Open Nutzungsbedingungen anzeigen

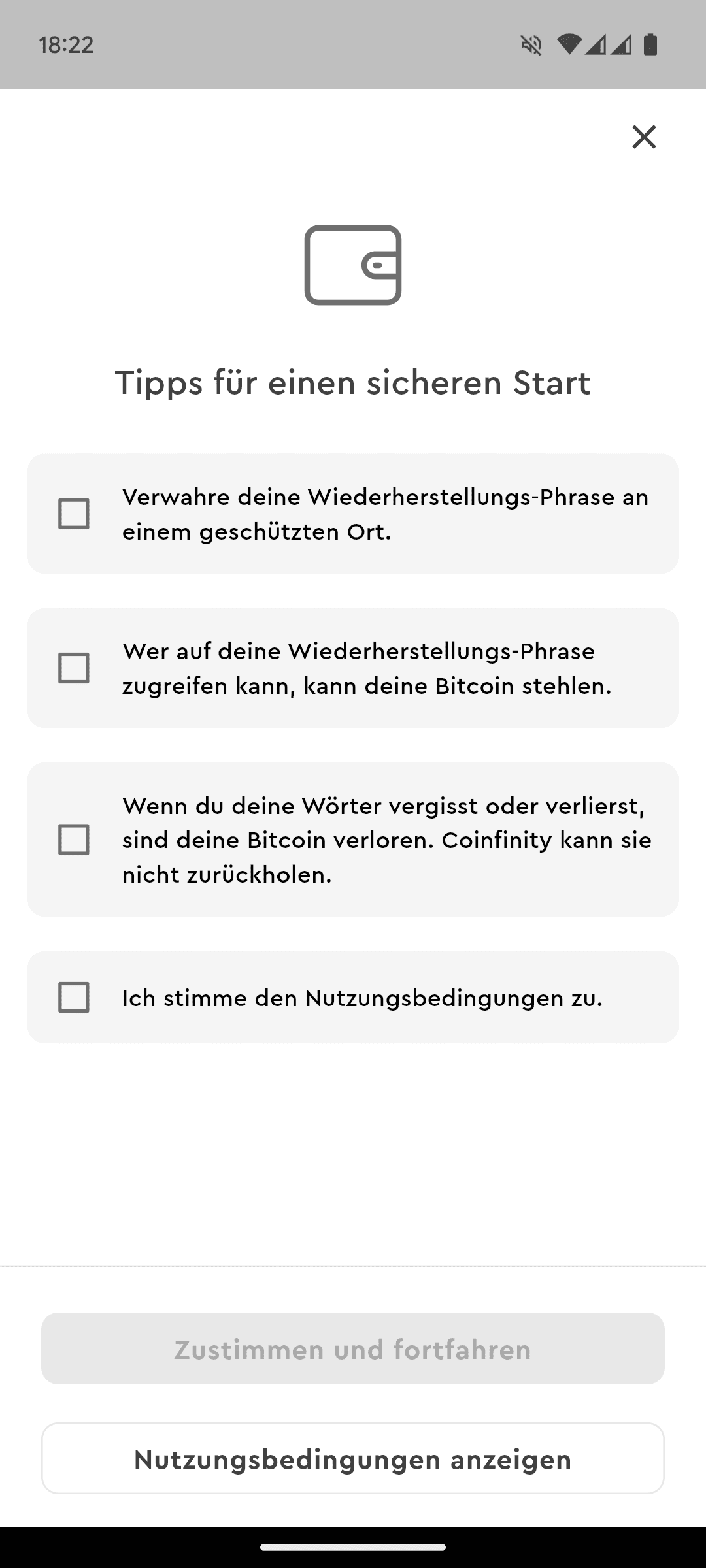[353, 1458]
